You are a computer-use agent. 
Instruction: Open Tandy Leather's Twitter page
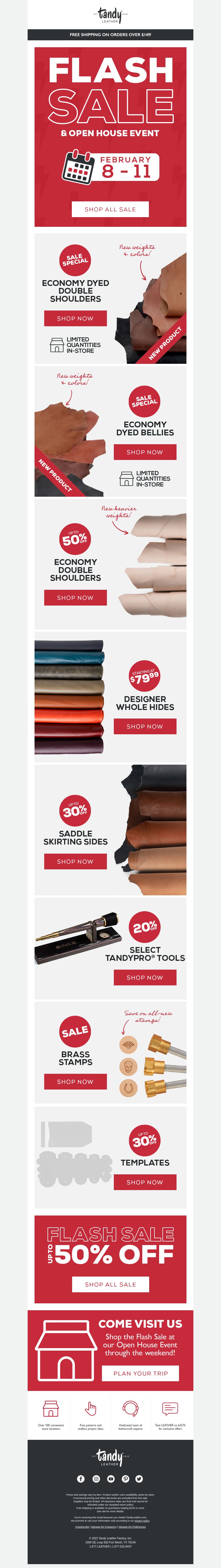click(x=140, y=1478)
